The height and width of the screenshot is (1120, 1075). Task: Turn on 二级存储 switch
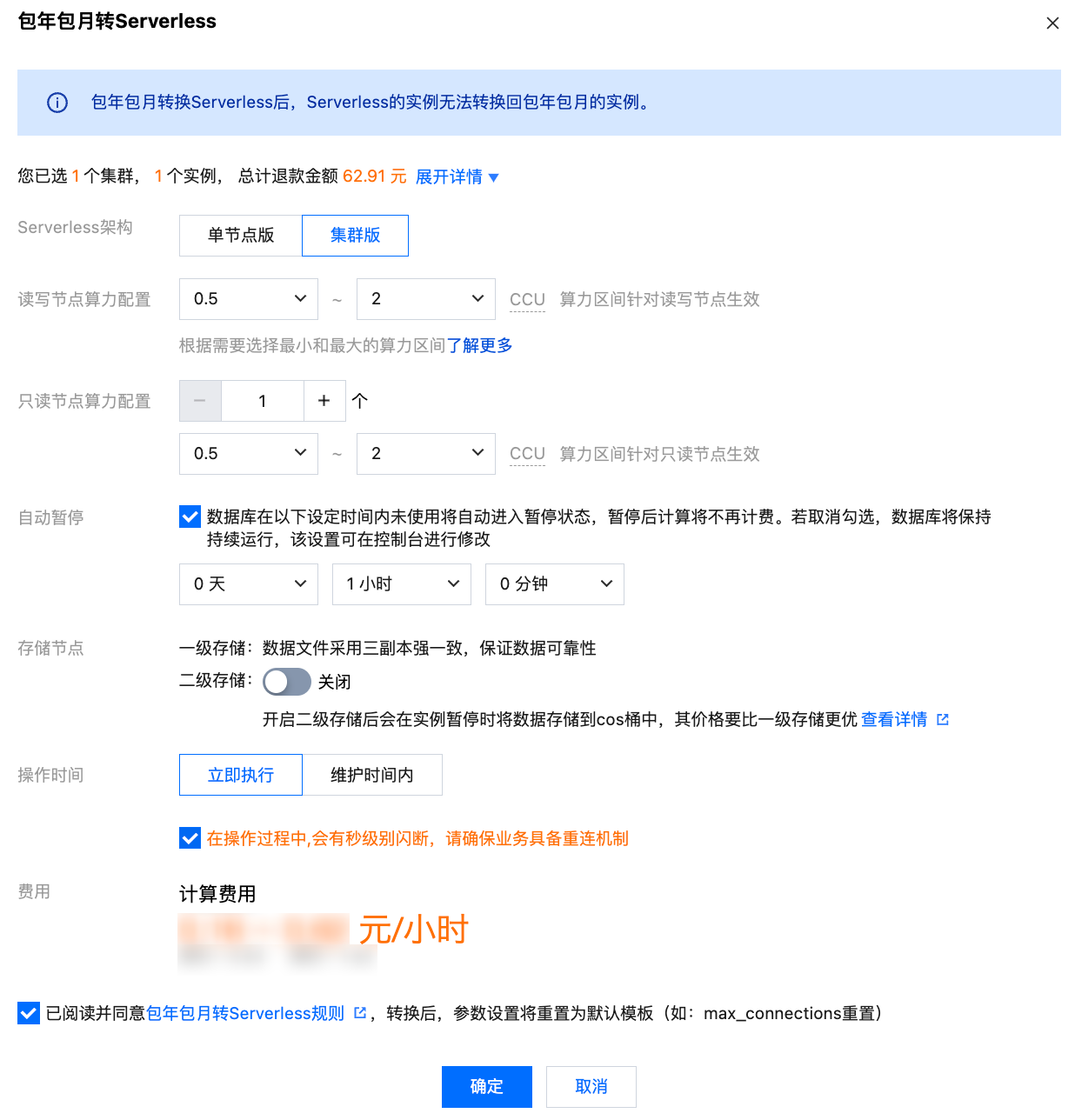click(x=287, y=682)
